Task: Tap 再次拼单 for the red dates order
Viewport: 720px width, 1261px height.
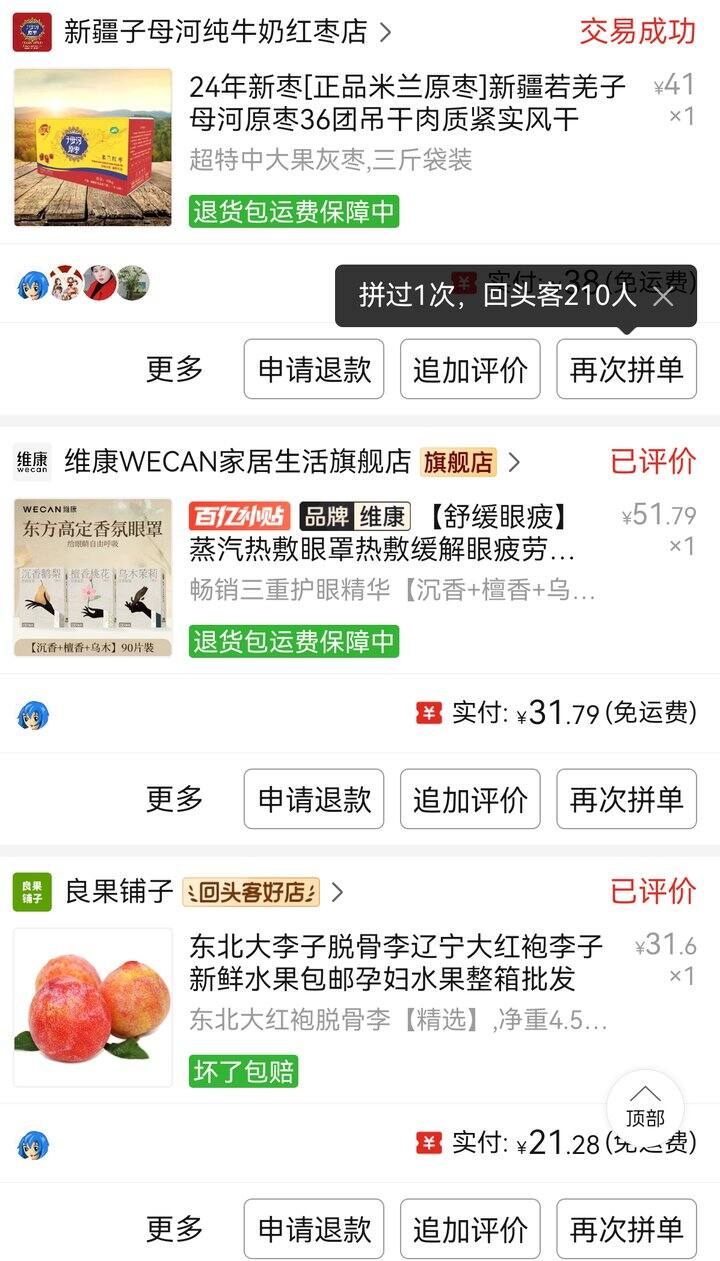Action: point(626,369)
